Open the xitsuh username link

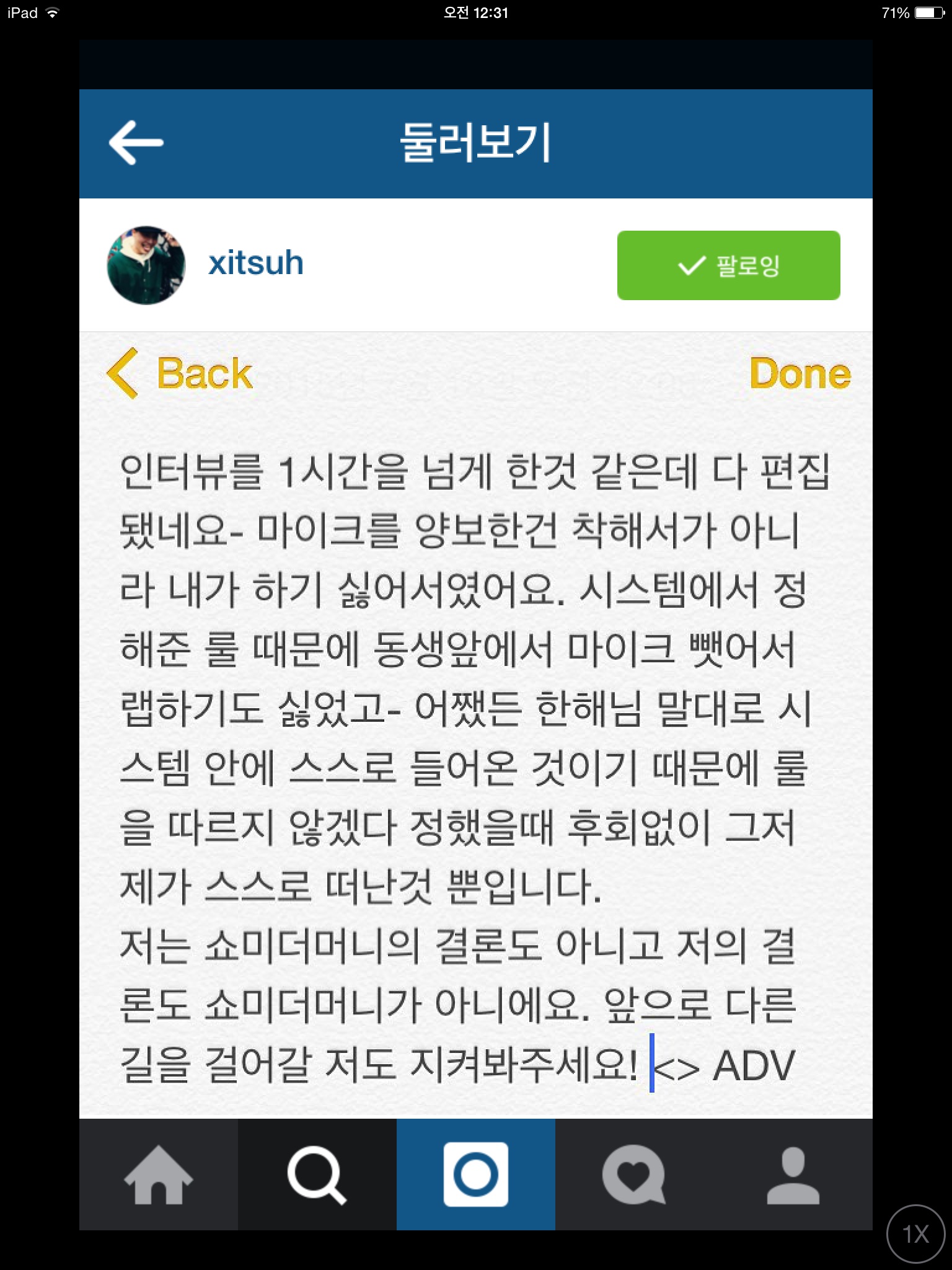coord(255,264)
